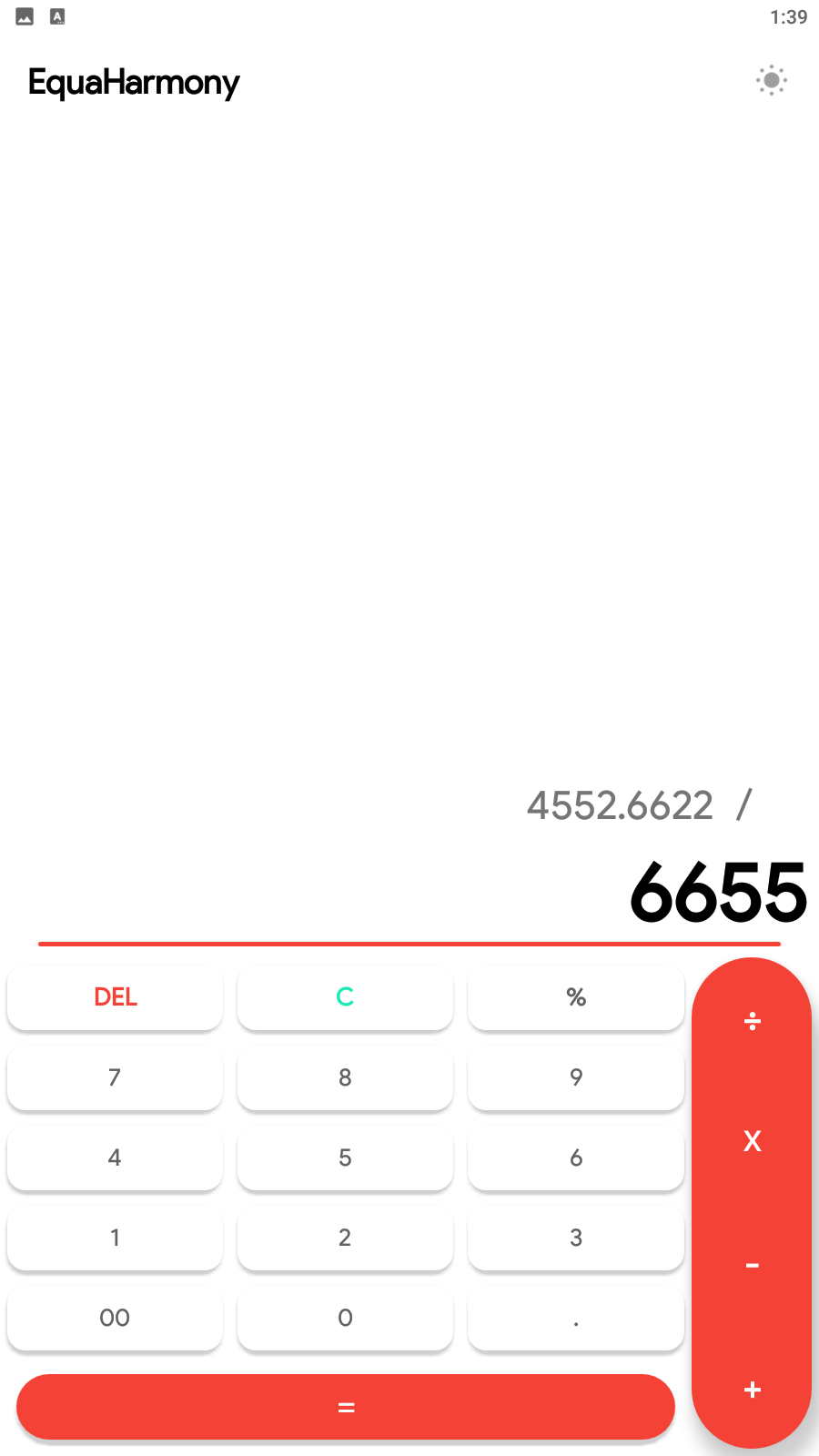Enter the digit 9
Viewport: 819px width, 1456px height.
coord(575,1077)
